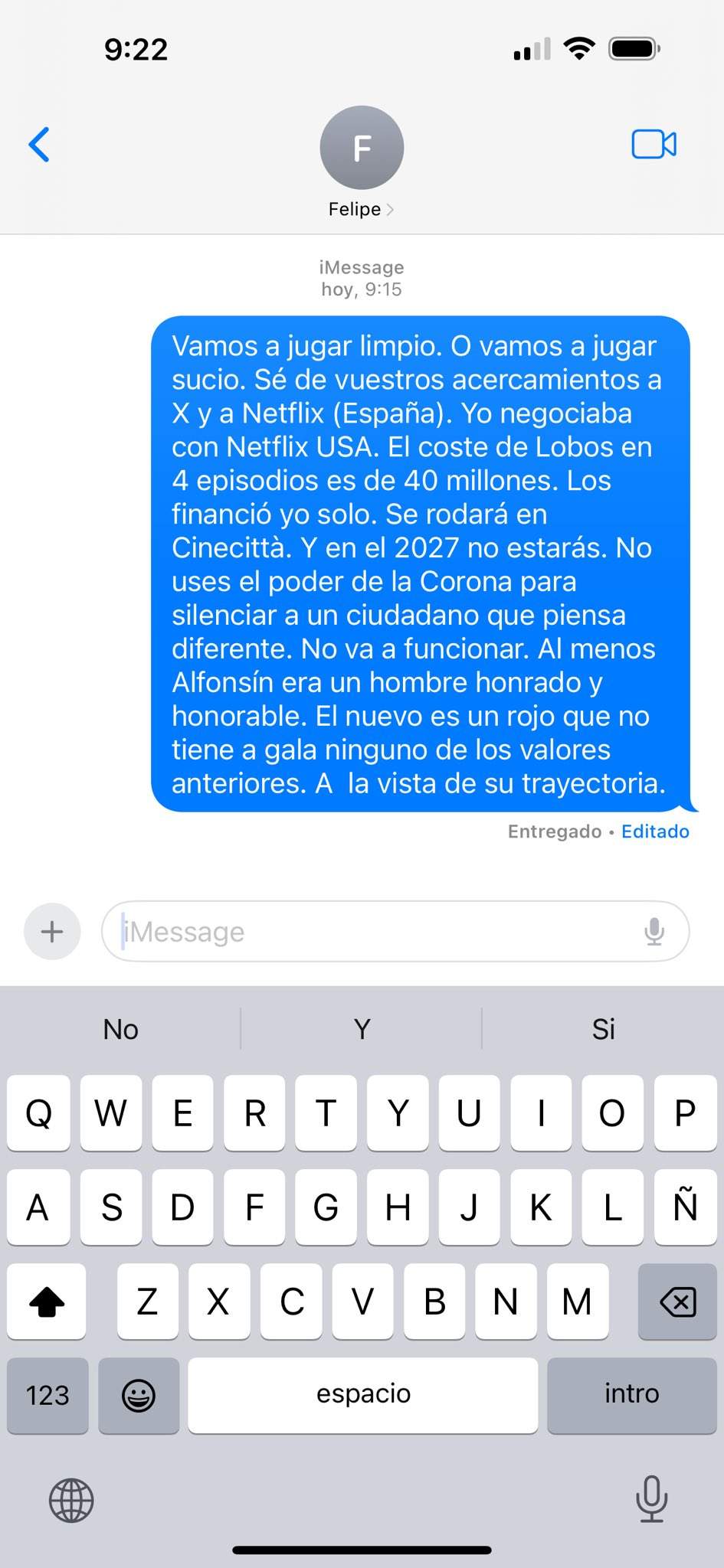The height and width of the screenshot is (1568, 724).
Task: Tap the espacio space bar
Action: click(363, 1395)
